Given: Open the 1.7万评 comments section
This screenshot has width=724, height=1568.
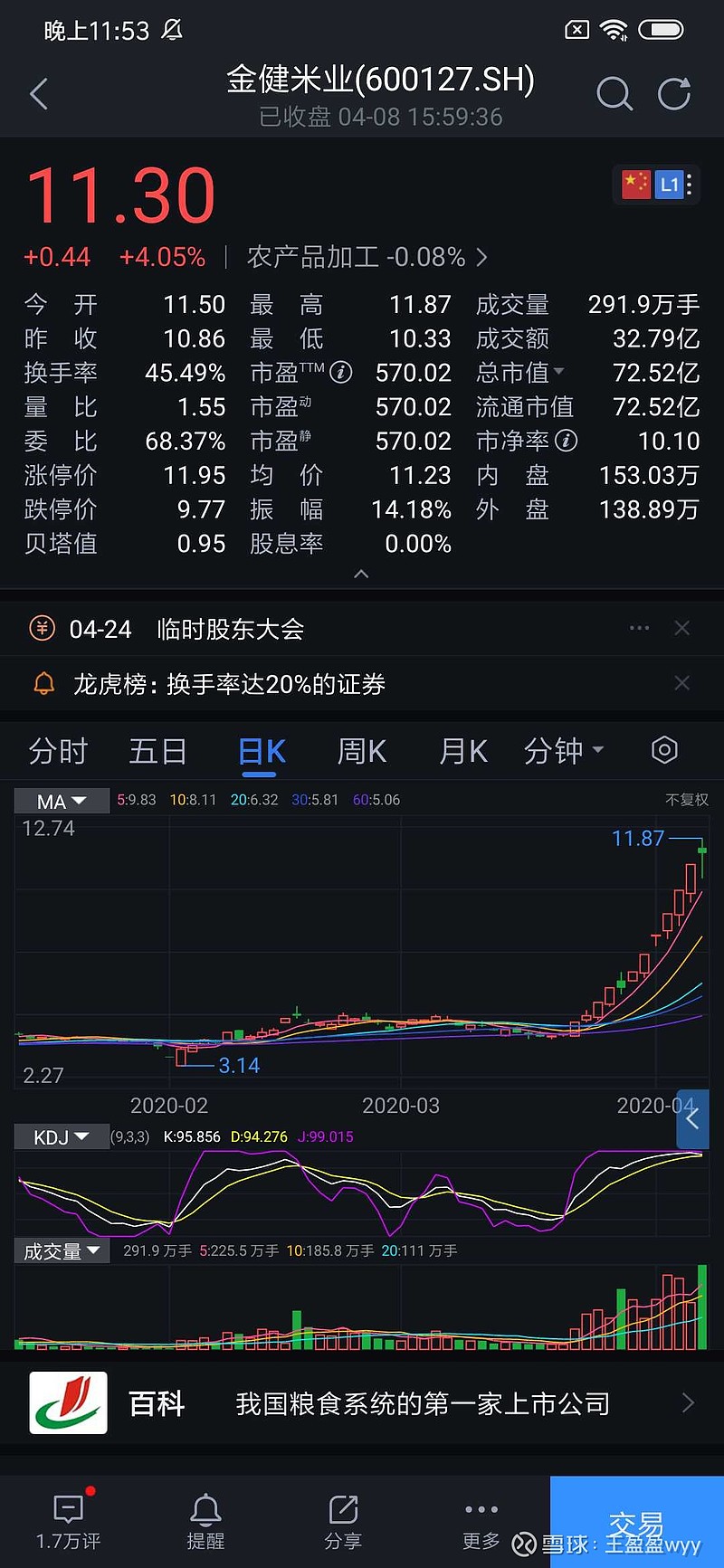Looking at the screenshot, I should pyautogui.click(x=69, y=1522).
